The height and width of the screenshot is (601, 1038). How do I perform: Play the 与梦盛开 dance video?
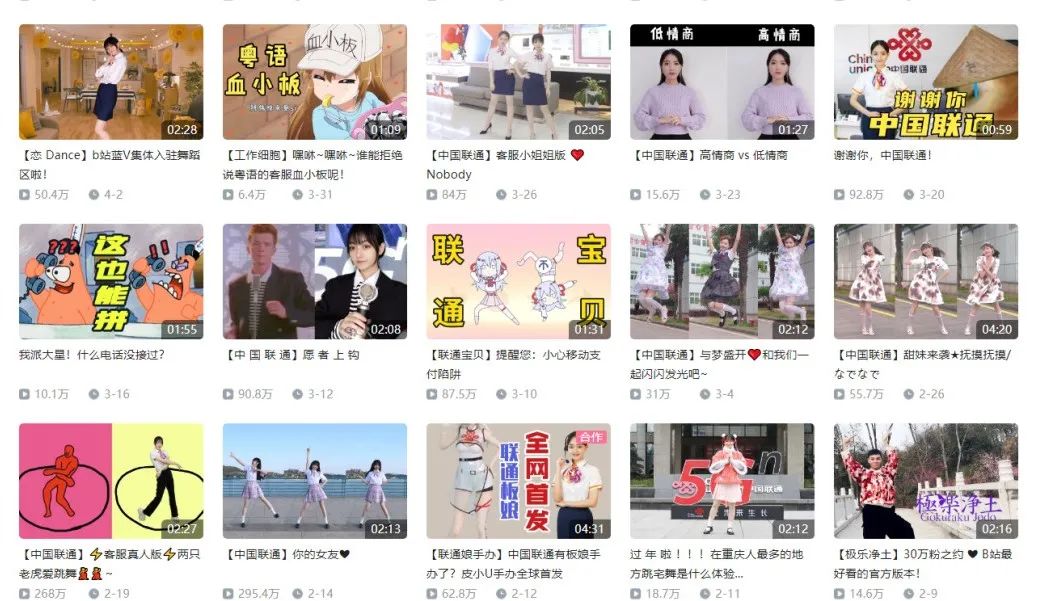722,282
